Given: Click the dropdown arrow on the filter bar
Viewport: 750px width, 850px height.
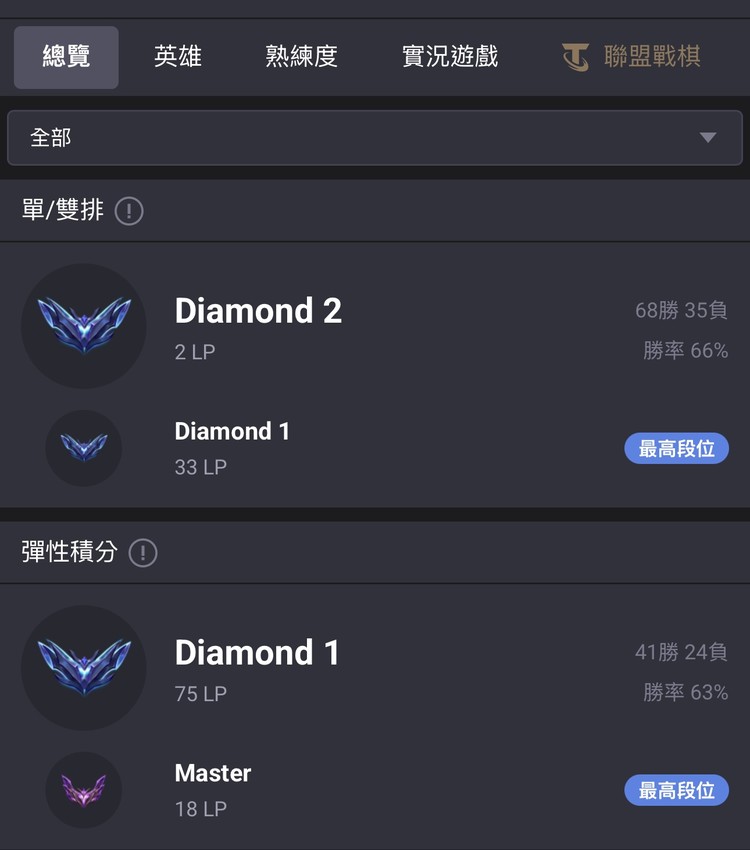Looking at the screenshot, I should tap(710, 138).
